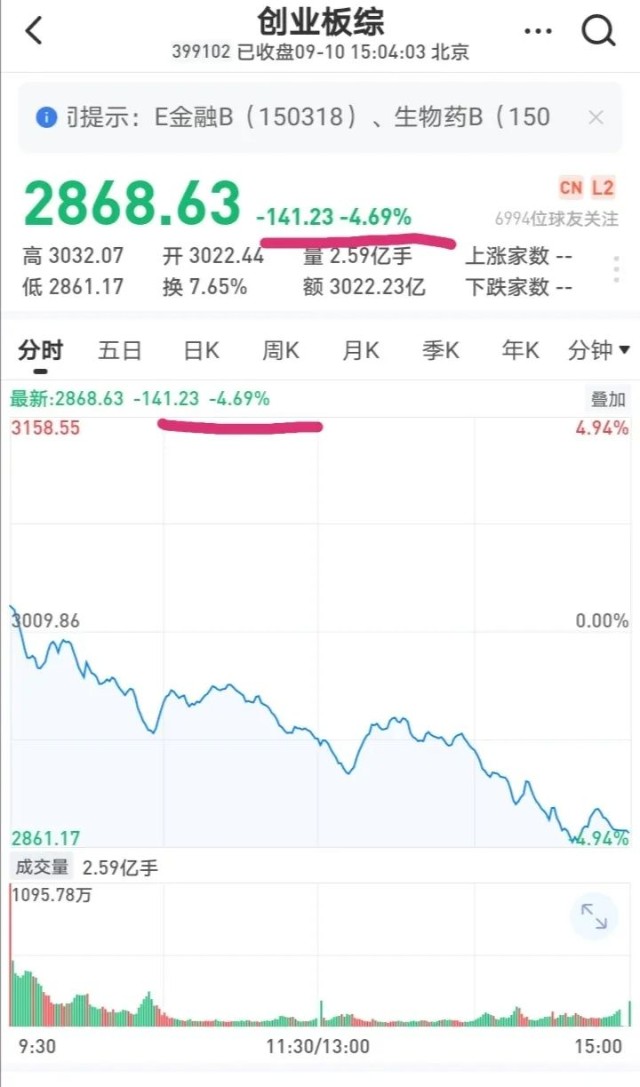Screen dimensions: 640x1087
Task: Show the 月K monthly chart
Action: [361, 351]
